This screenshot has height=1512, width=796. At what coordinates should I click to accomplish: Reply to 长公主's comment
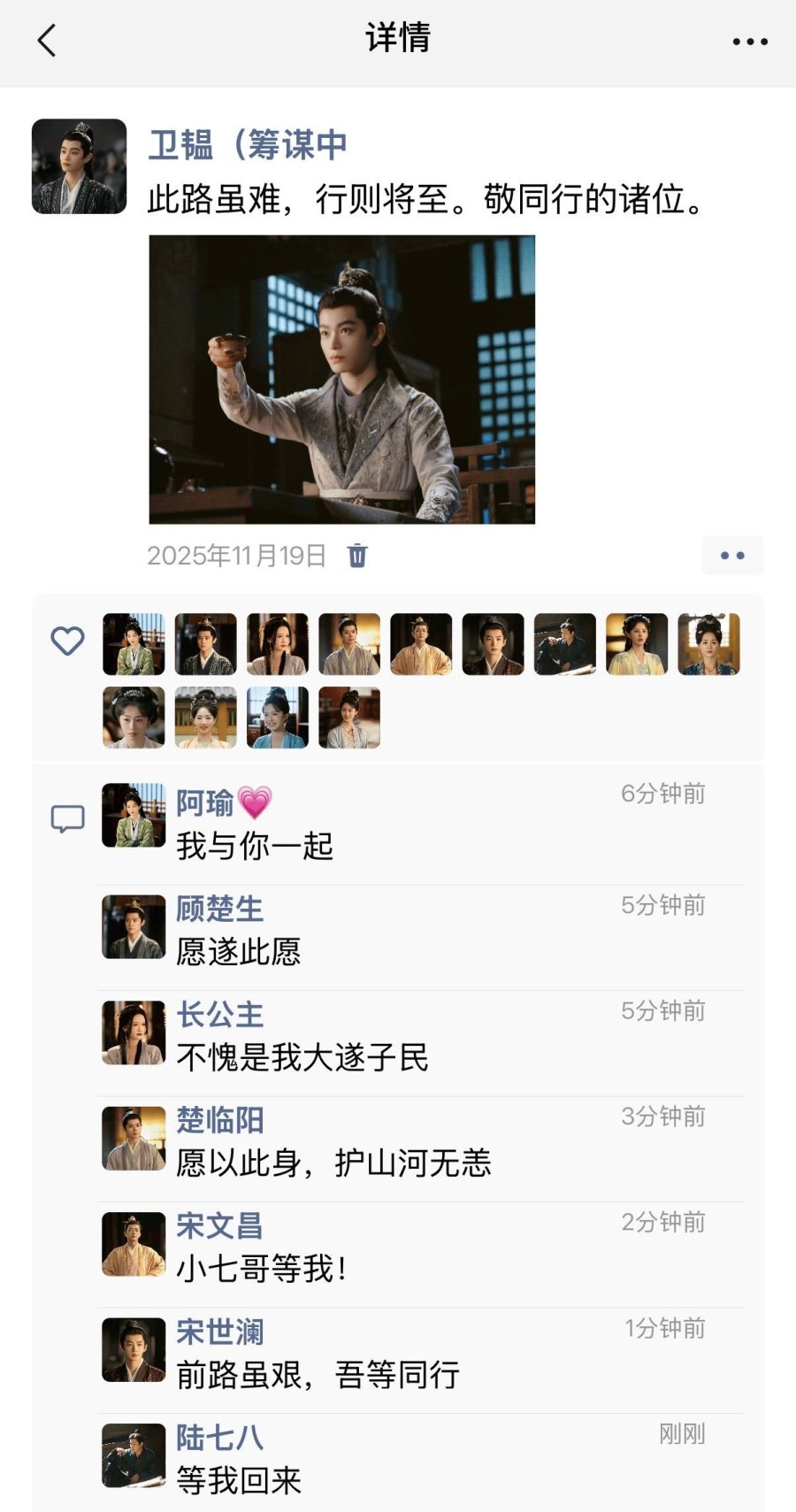(x=302, y=1057)
